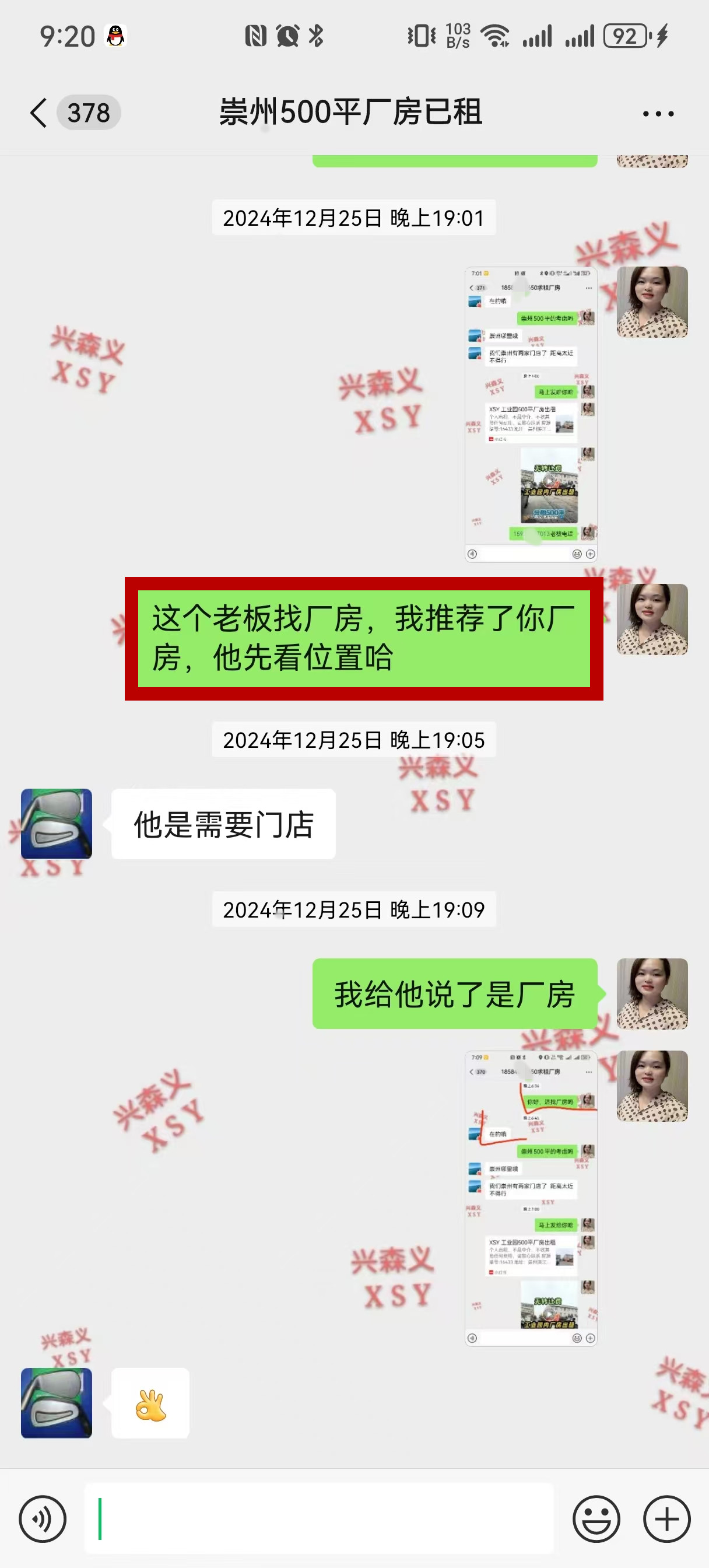Open the emoji picker
Screen dimensions: 709x1568
(x=596, y=1518)
